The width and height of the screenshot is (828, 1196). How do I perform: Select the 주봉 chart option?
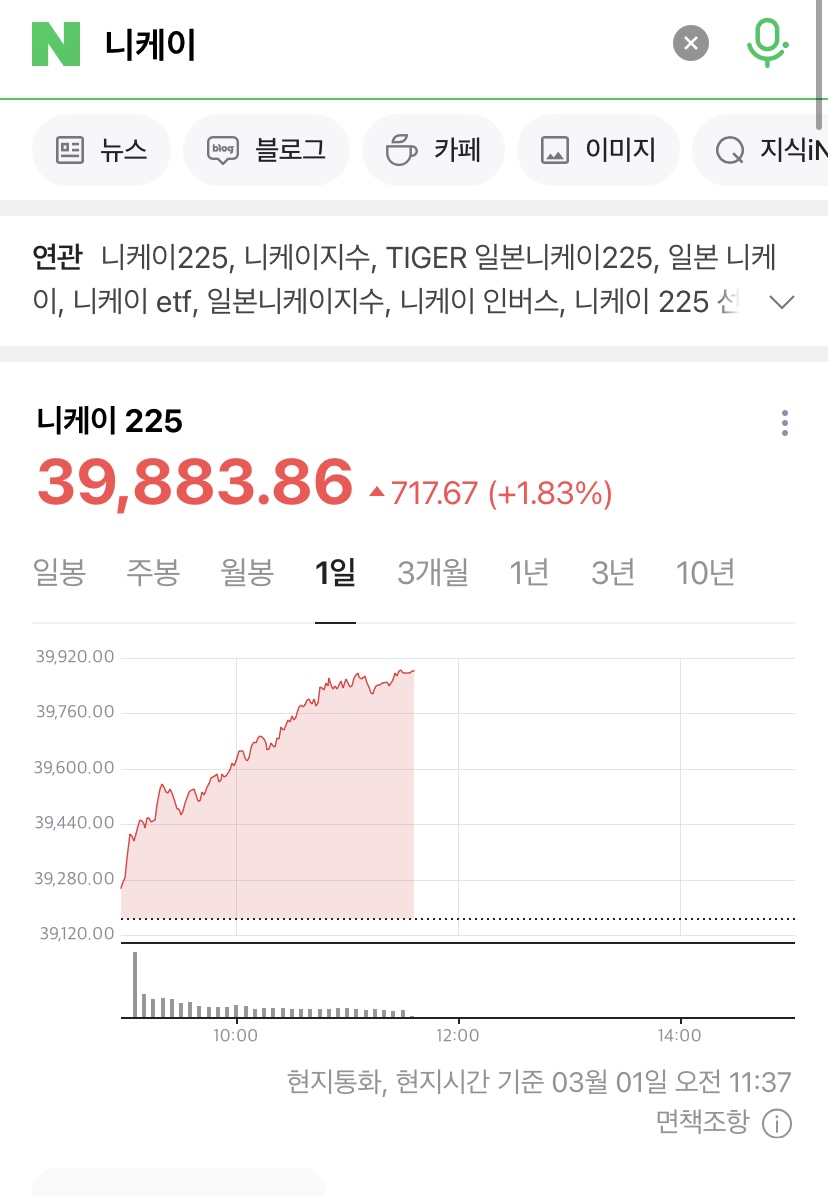152,573
